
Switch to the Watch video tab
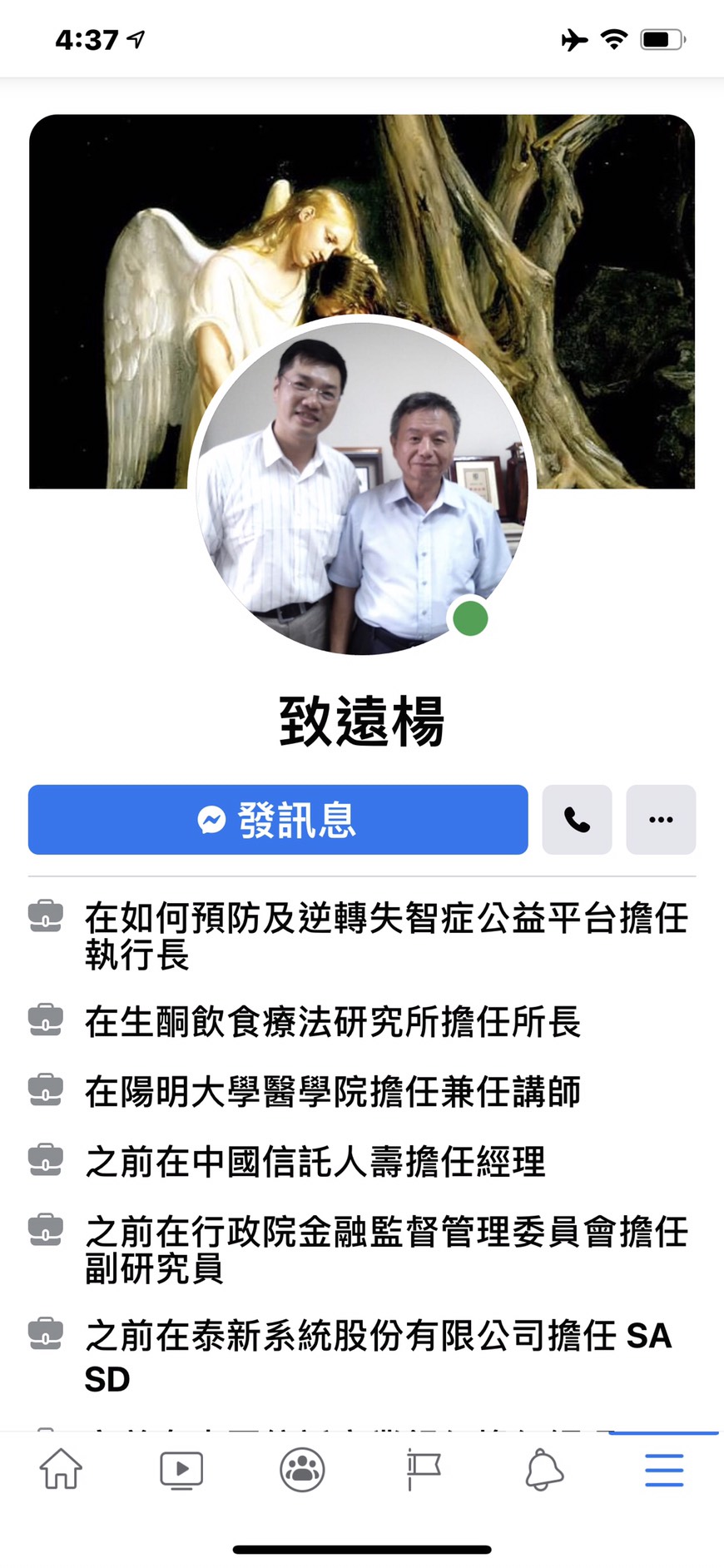point(181,1469)
